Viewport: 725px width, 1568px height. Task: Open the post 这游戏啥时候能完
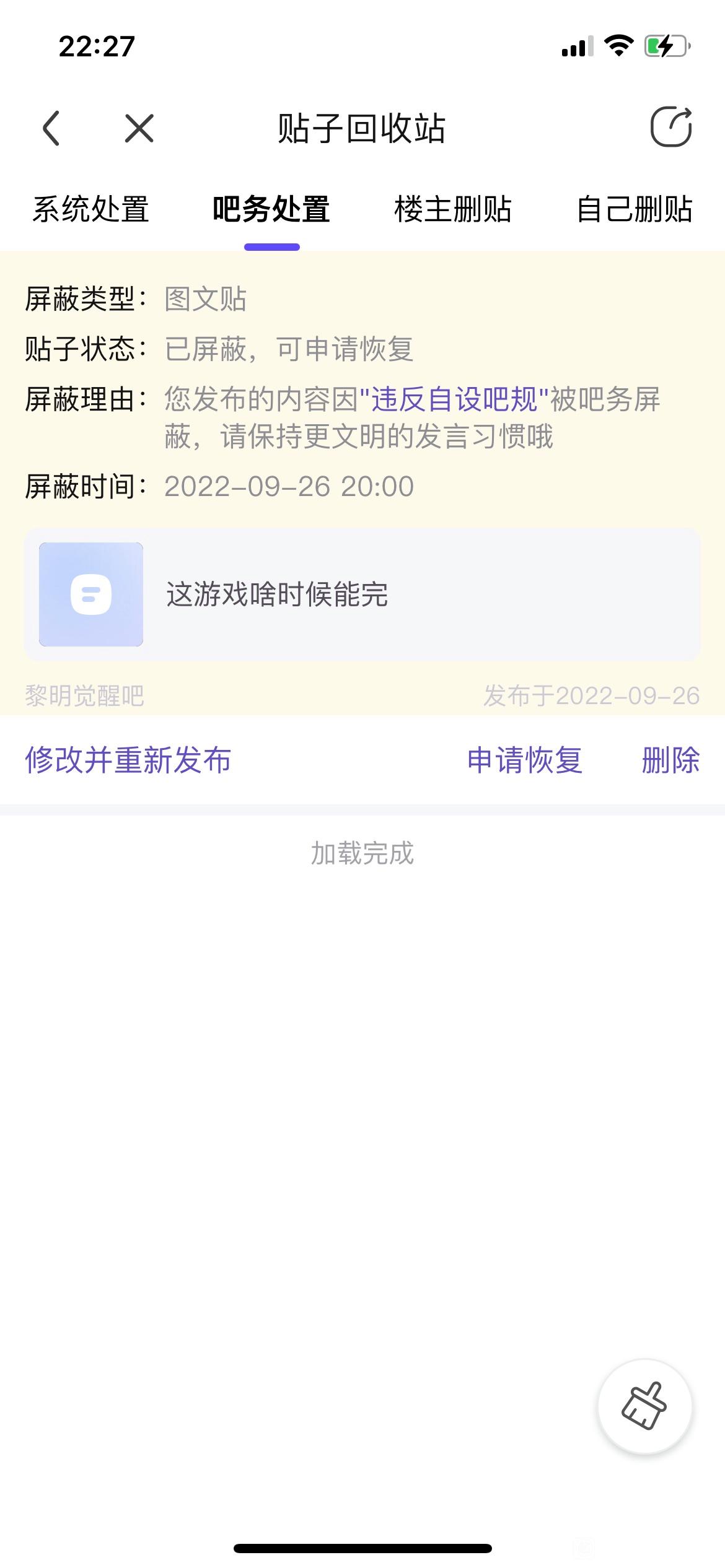point(362,595)
